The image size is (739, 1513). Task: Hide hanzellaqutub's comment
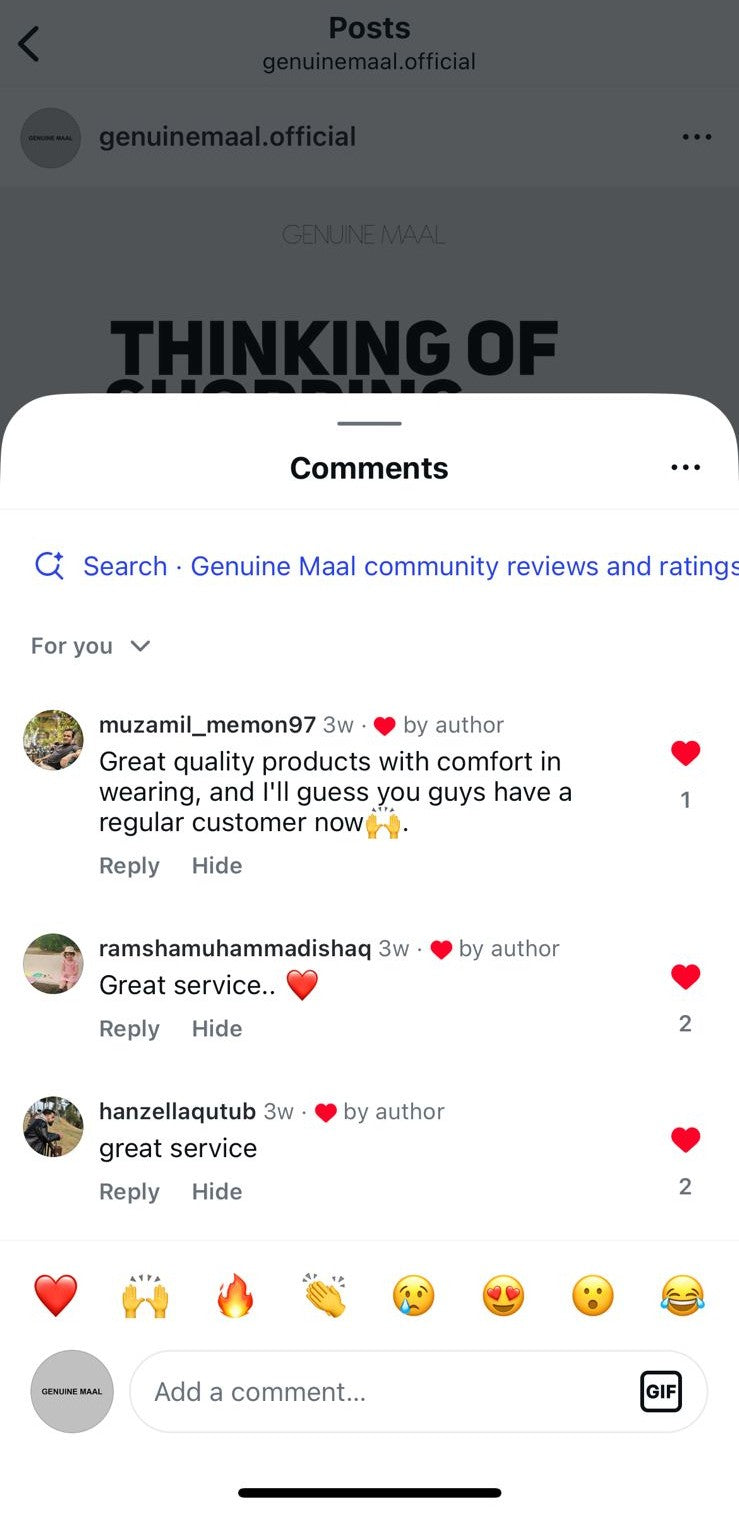217,1192
